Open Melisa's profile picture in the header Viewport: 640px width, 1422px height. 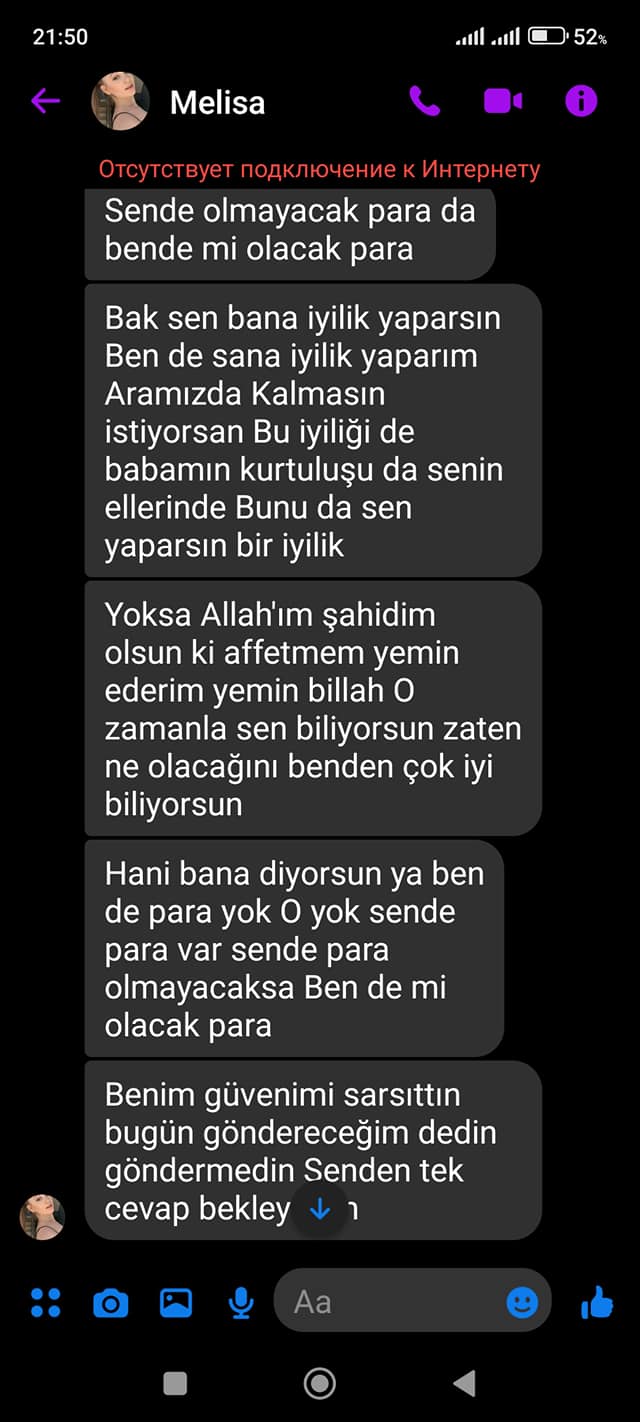tap(120, 101)
